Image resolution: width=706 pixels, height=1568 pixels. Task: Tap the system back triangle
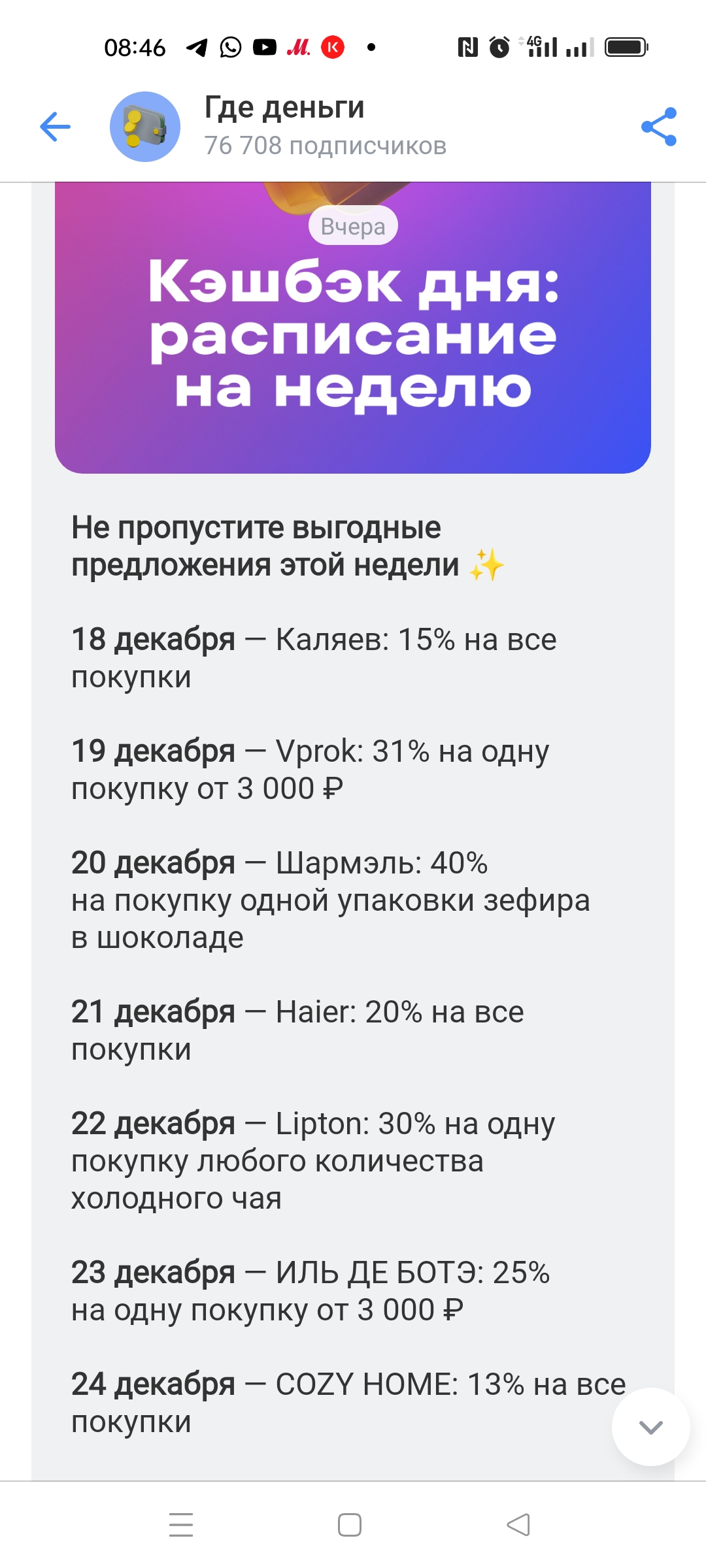tap(518, 1524)
